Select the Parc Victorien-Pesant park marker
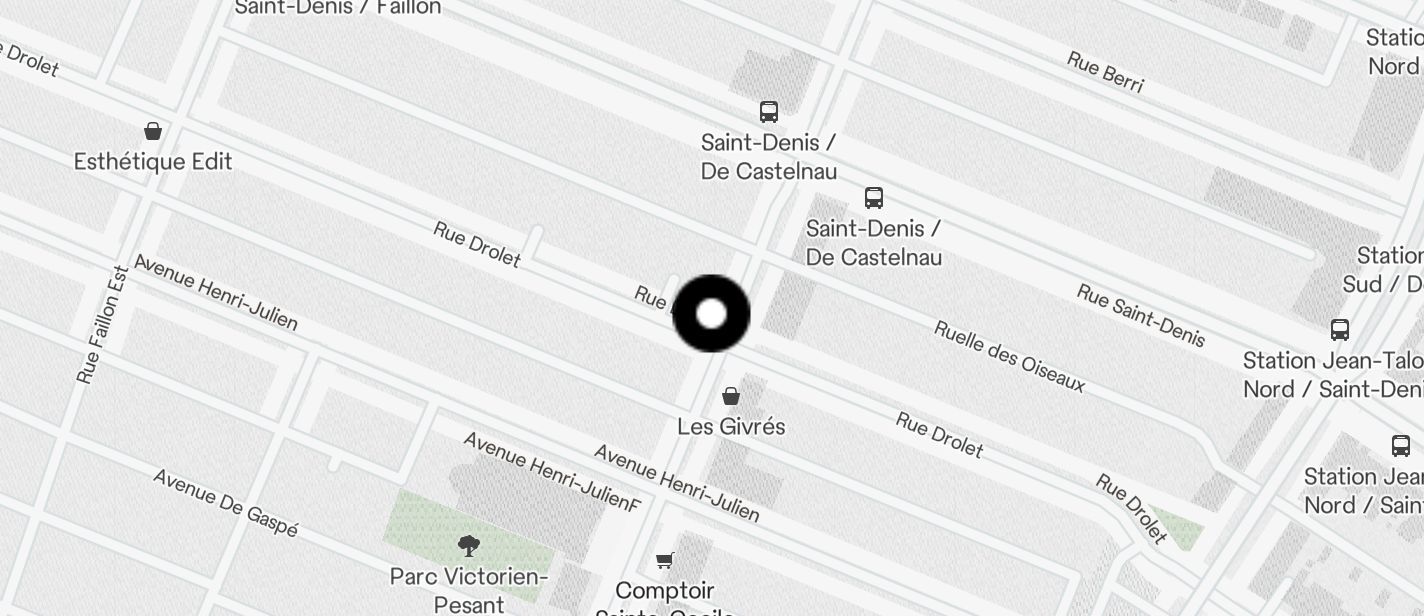This screenshot has width=1424, height=616. point(468,546)
